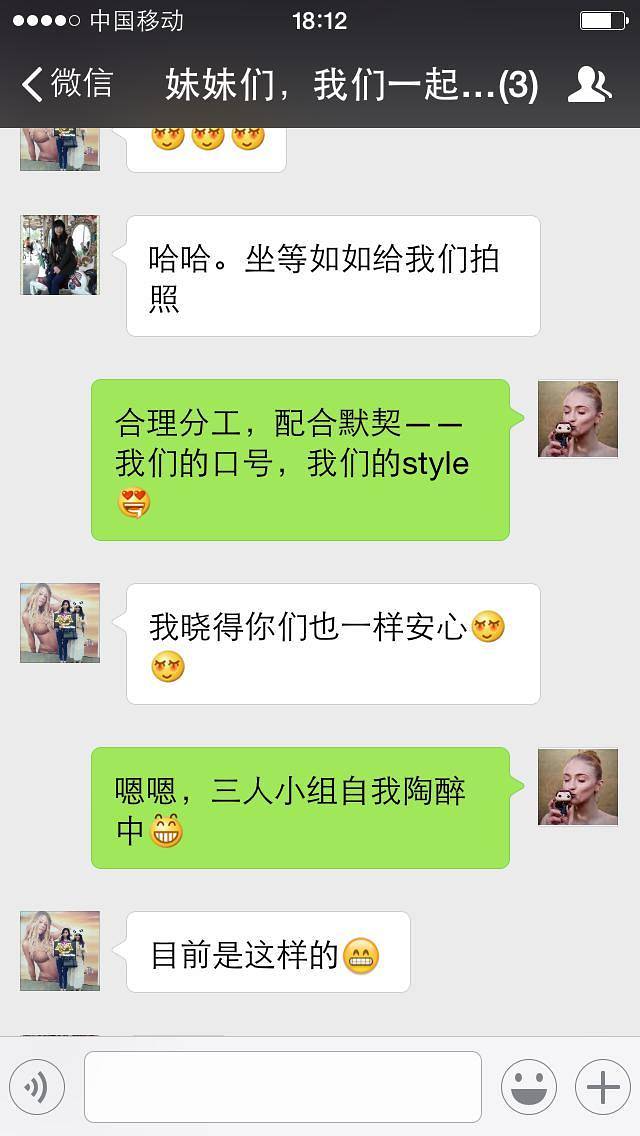
Task: Go back to the 微信 chat list
Action: 66,84
